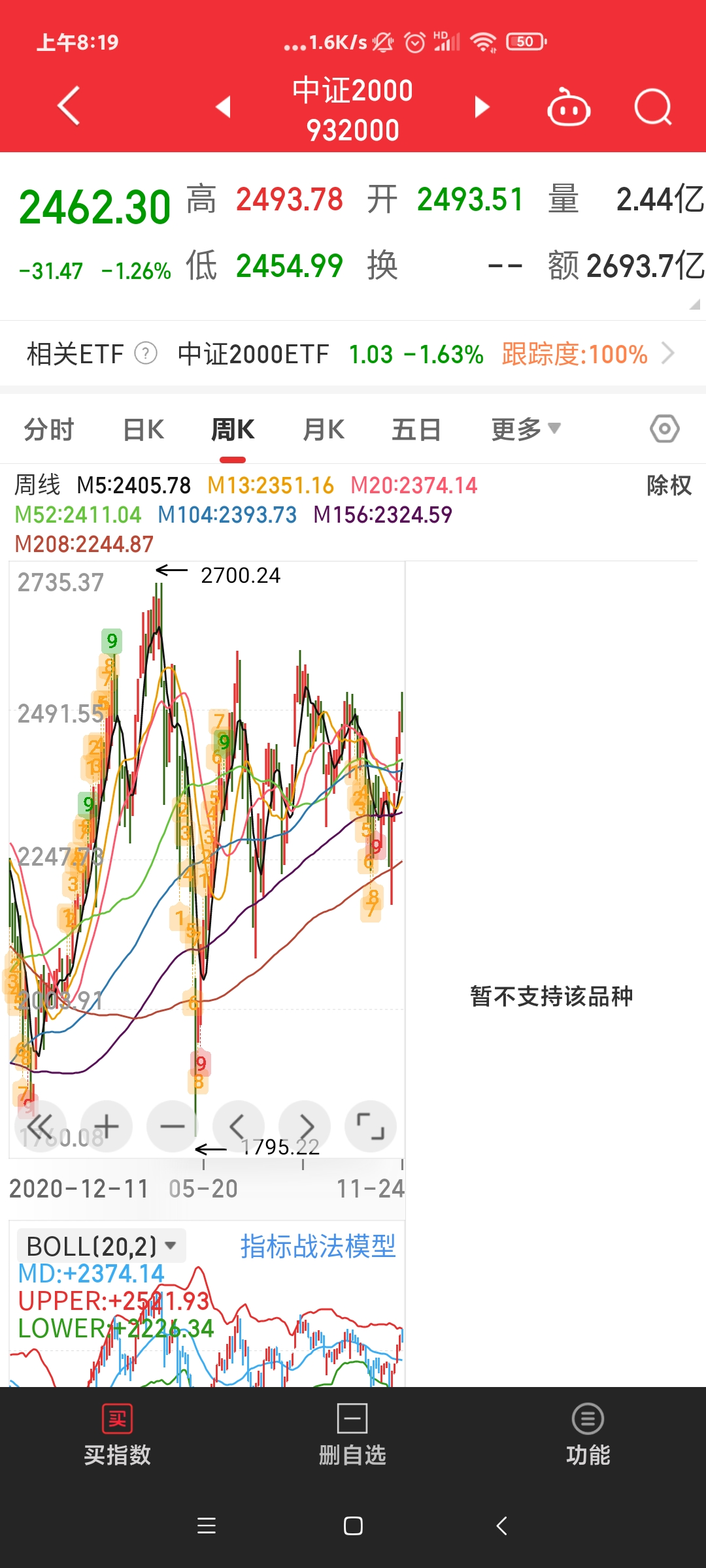Switch to the 日K chart tab
The width and height of the screenshot is (706, 1568).
pyautogui.click(x=144, y=430)
